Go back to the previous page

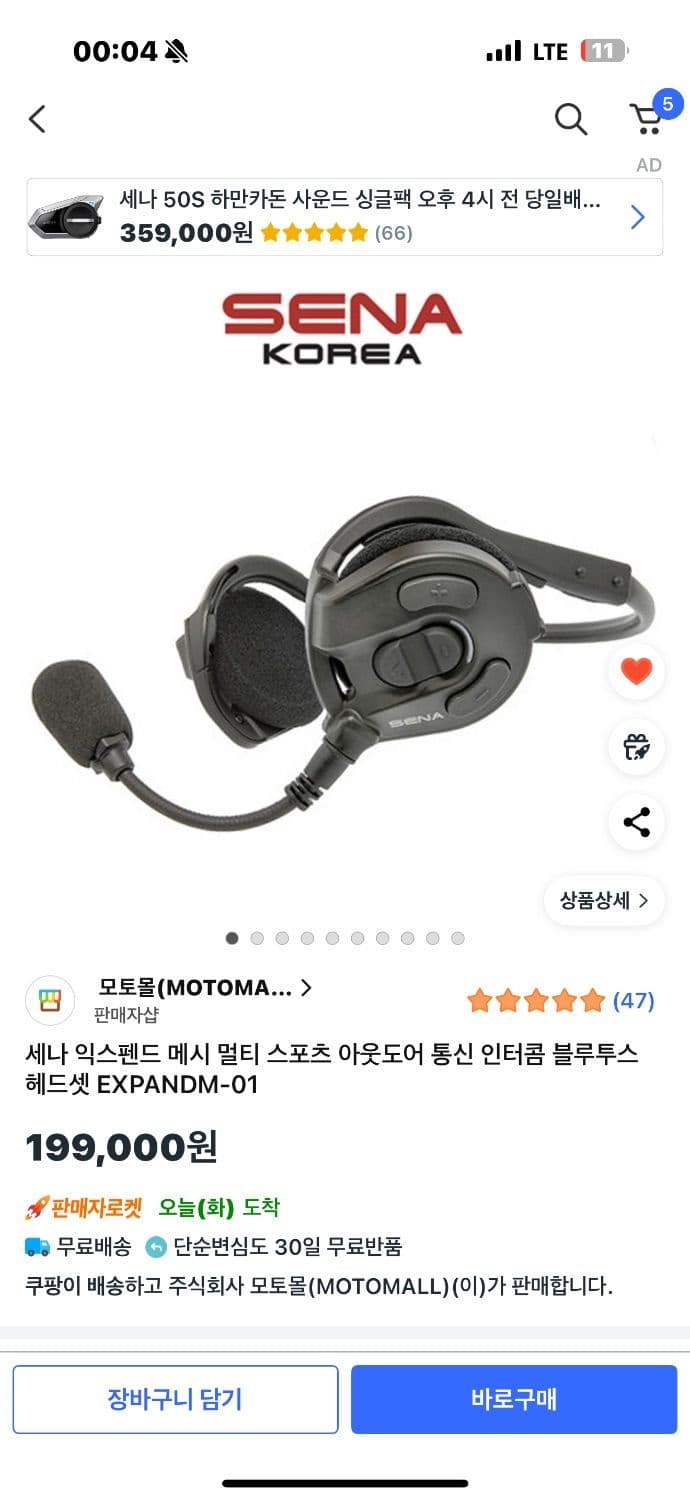coord(37,119)
